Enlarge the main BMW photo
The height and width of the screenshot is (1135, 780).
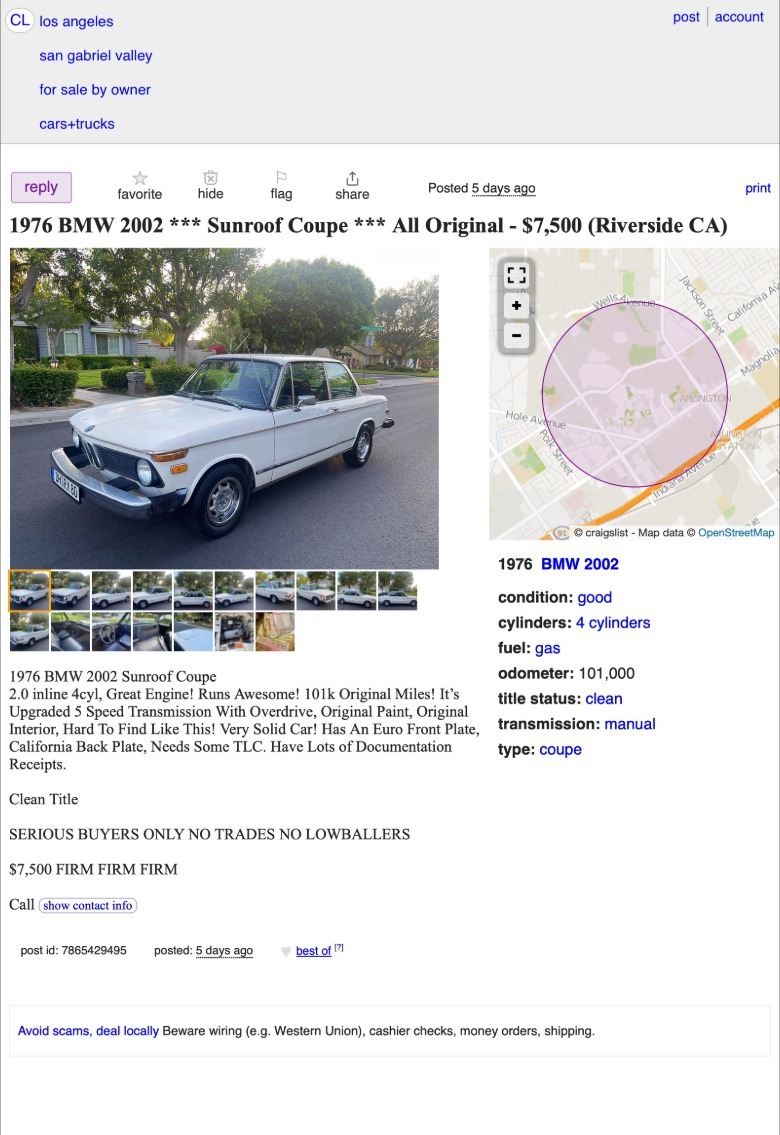click(224, 408)
